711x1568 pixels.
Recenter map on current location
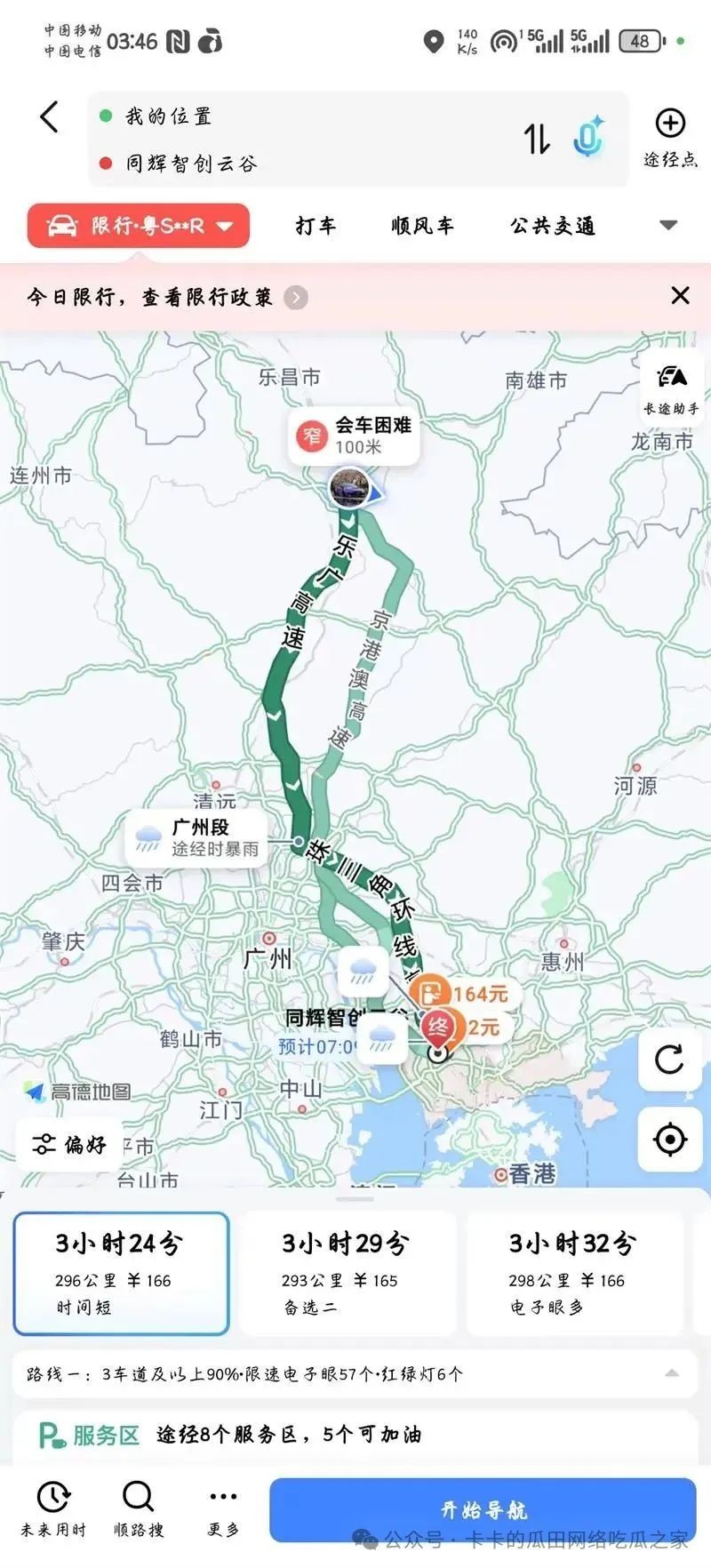[x=669, y=1139]
